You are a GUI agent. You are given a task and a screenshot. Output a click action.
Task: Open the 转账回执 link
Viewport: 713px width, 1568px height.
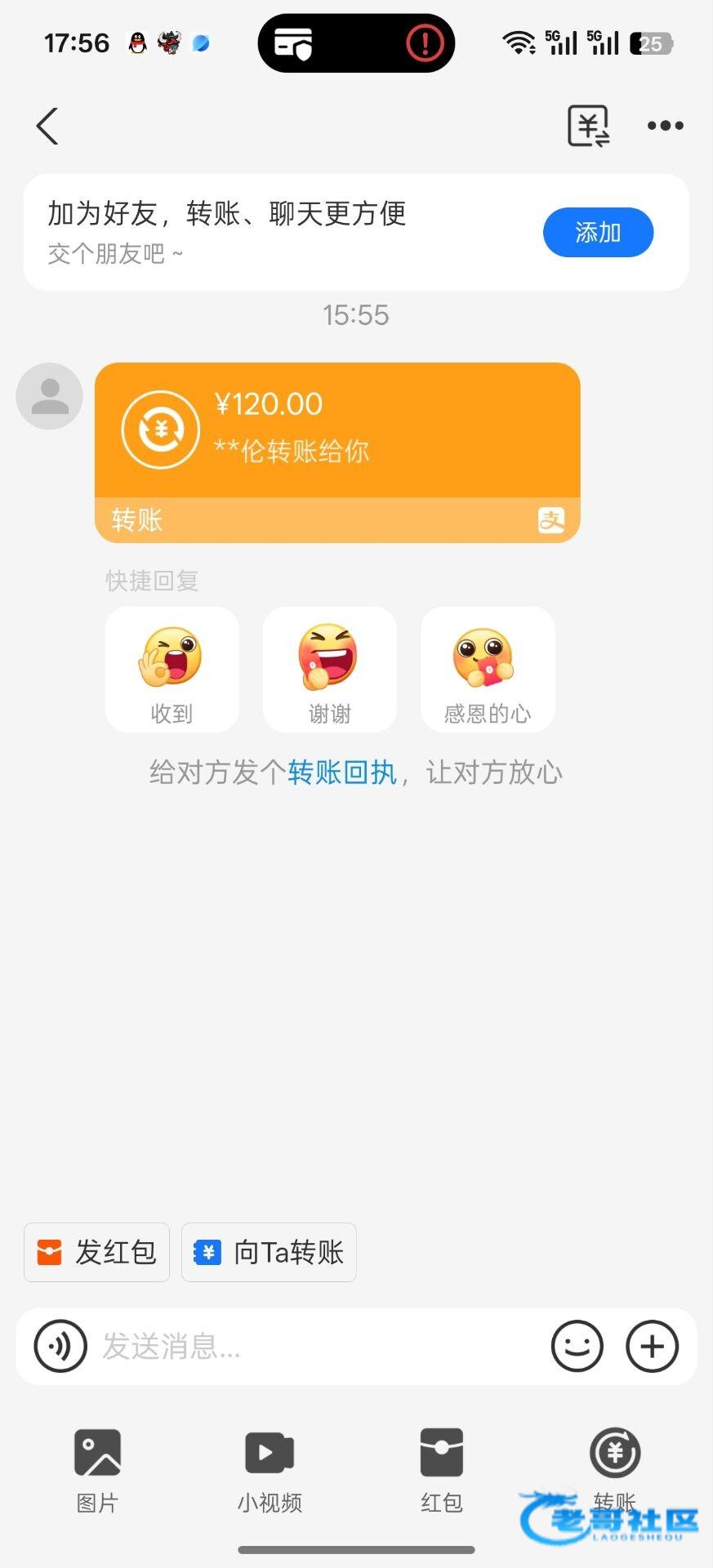pyautogui.click(x=341, y=773)
